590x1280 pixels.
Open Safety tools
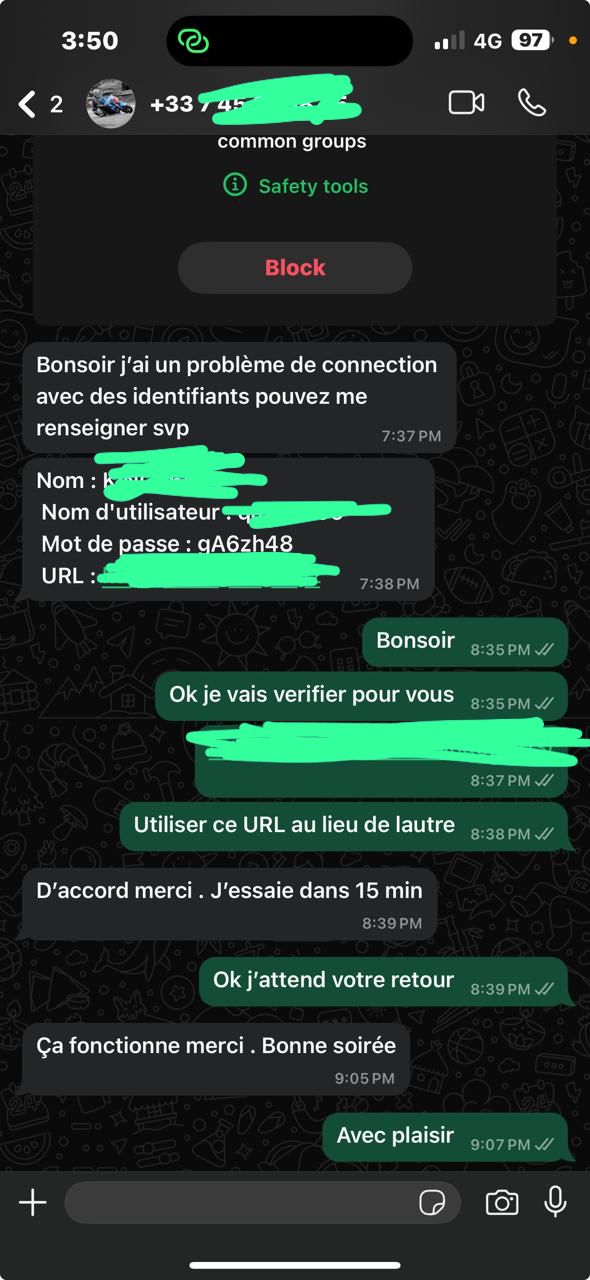click(x=295, y=186)
